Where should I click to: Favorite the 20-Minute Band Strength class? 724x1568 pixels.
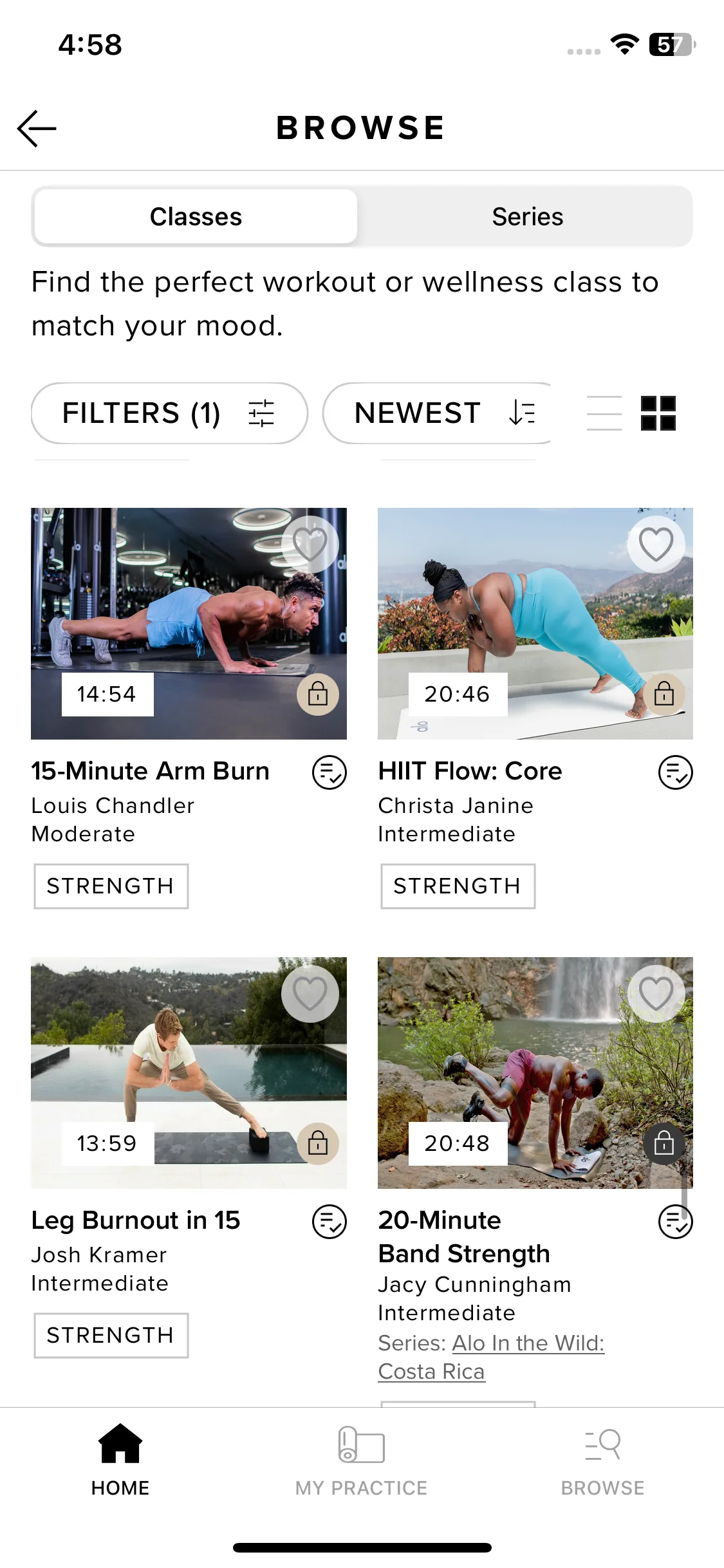click(x=656, y=993)
